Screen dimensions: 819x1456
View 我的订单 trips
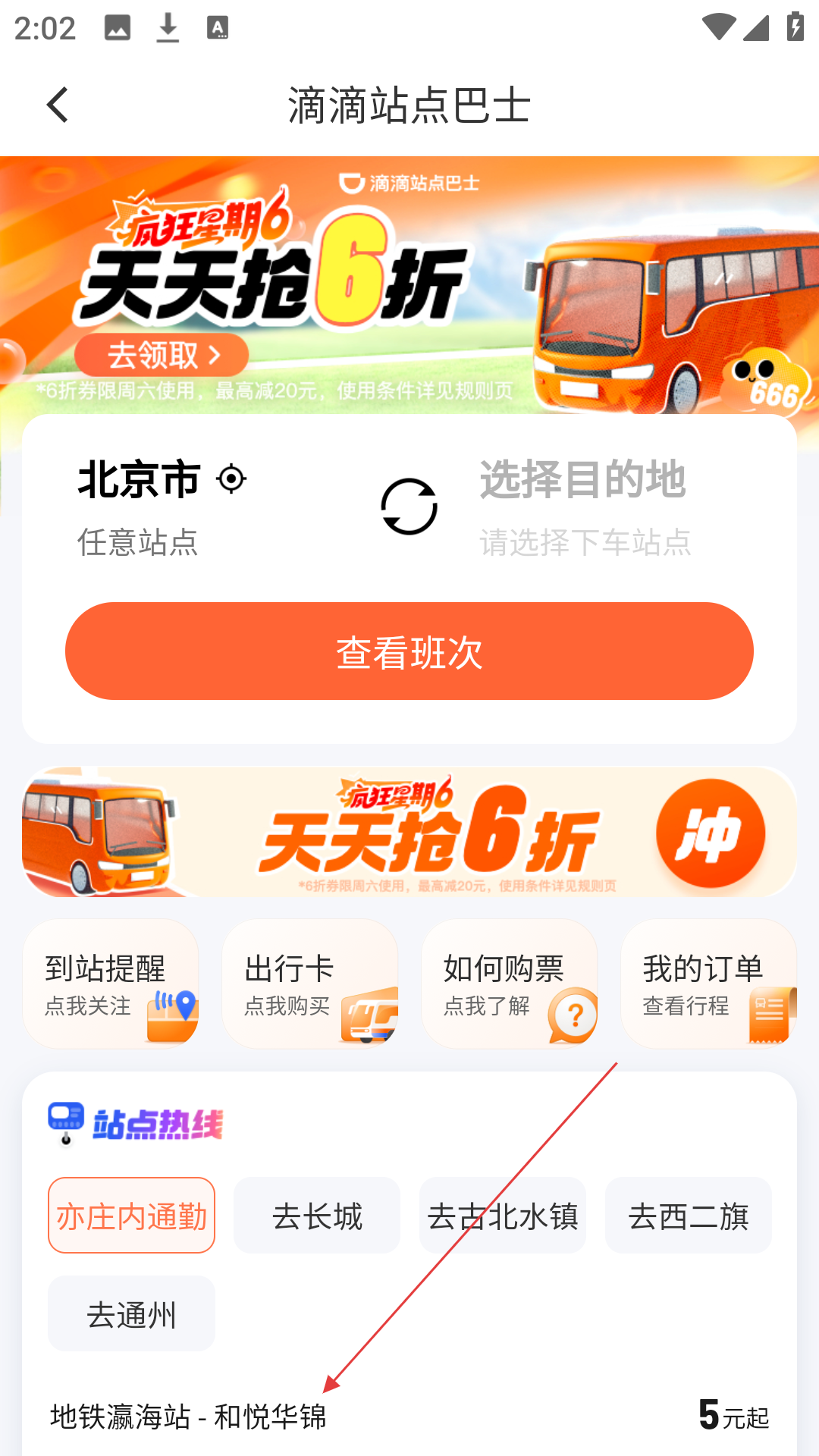[708, 984]
